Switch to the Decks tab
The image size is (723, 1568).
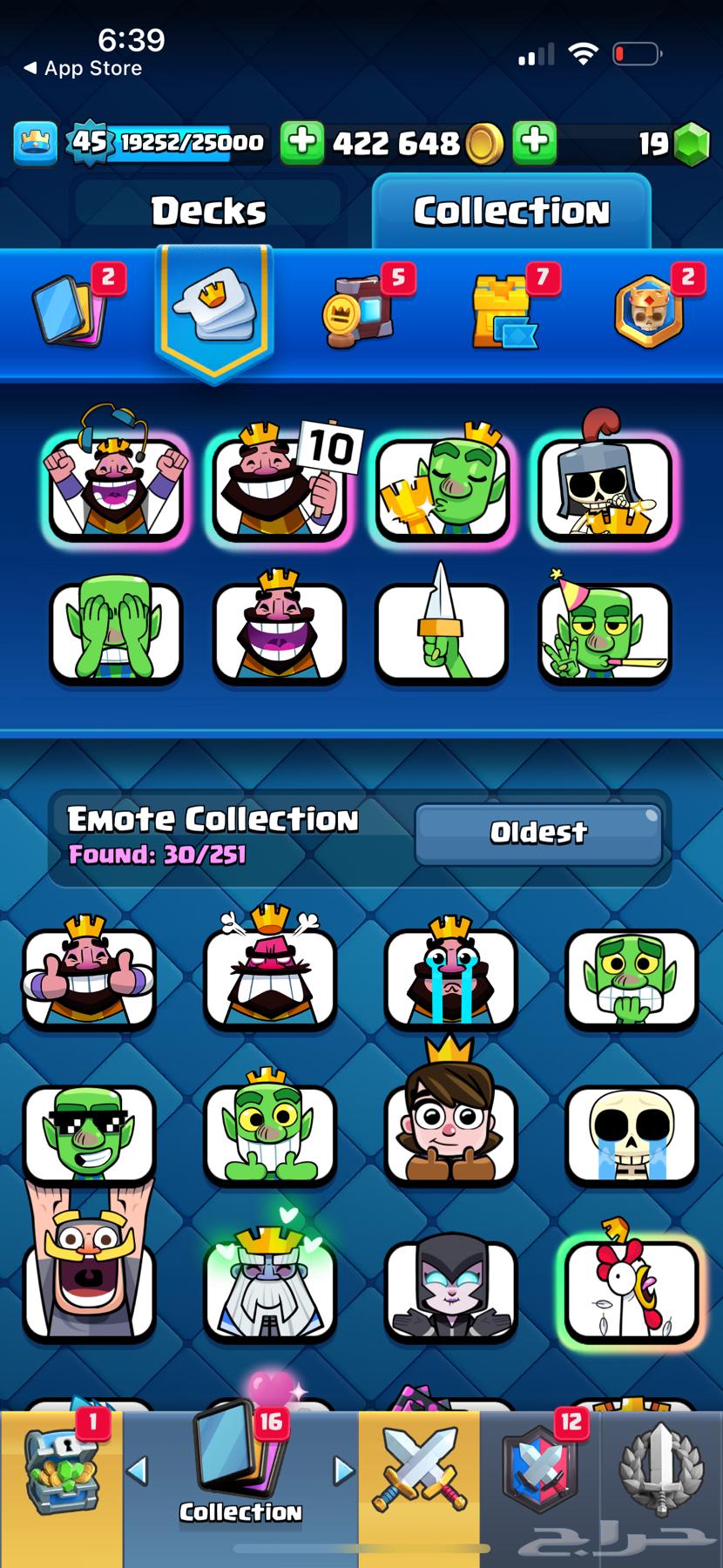(x=208, y=211)
